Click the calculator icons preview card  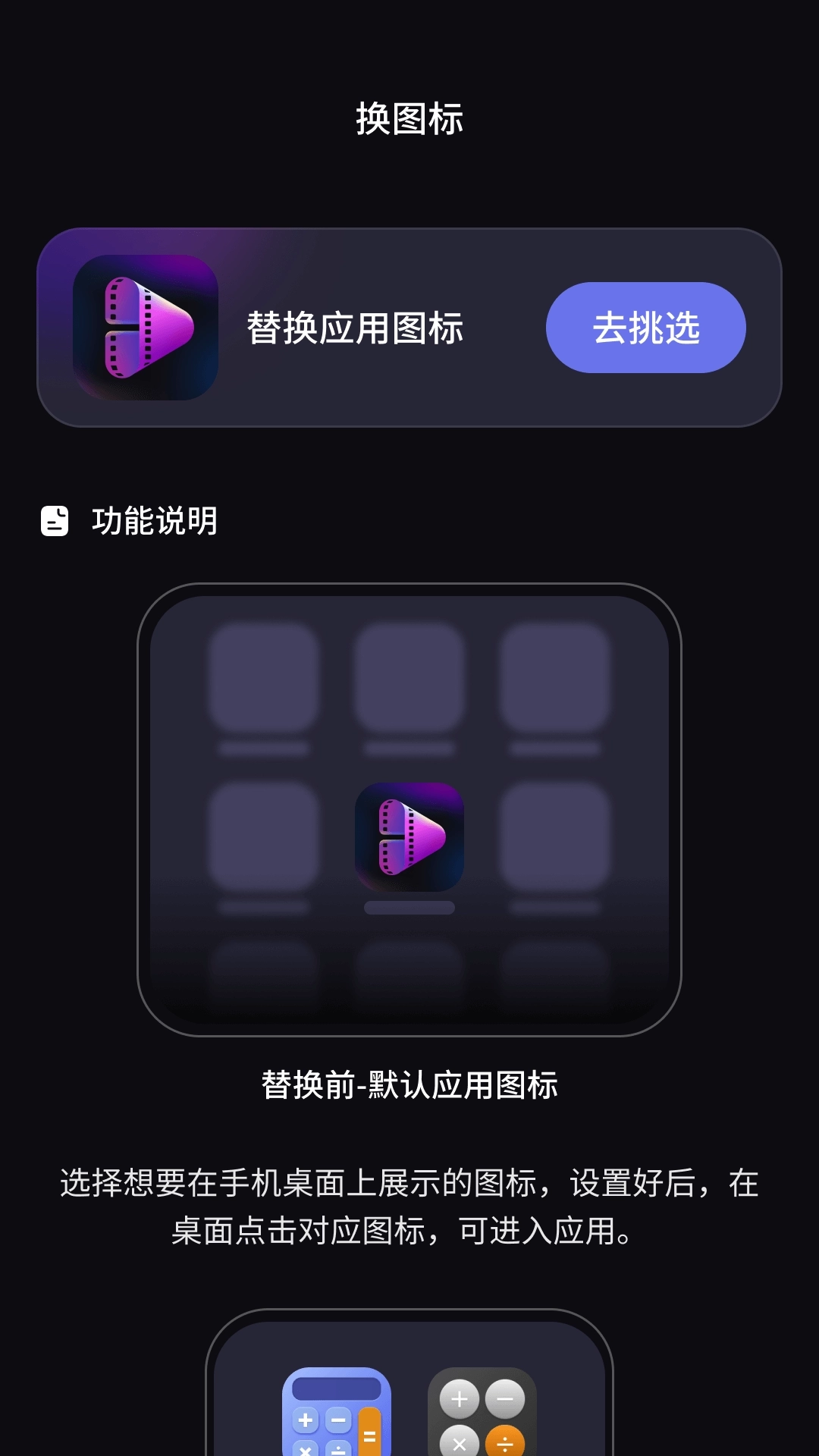(409, 1403)
